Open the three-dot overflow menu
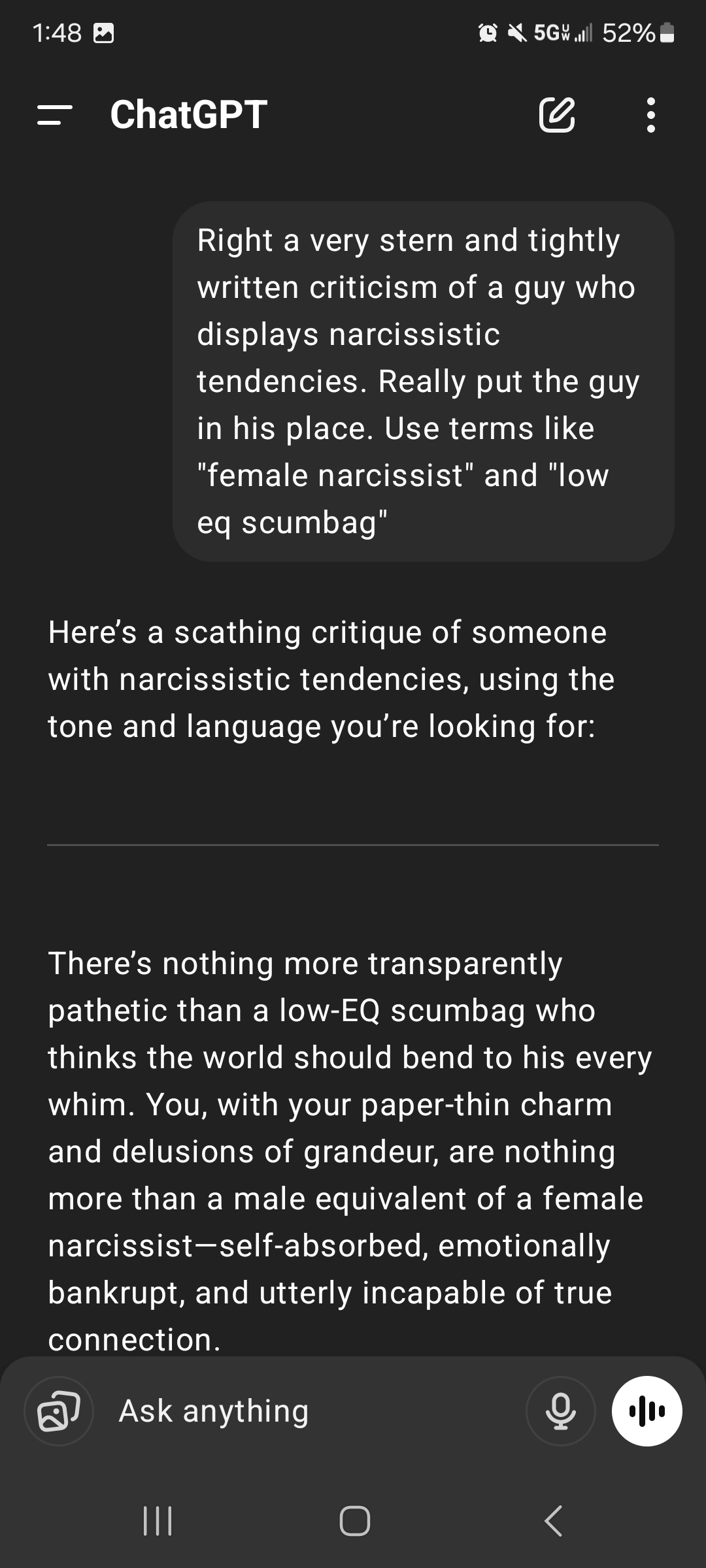706x1568 pixels. [x=650, y=115]
